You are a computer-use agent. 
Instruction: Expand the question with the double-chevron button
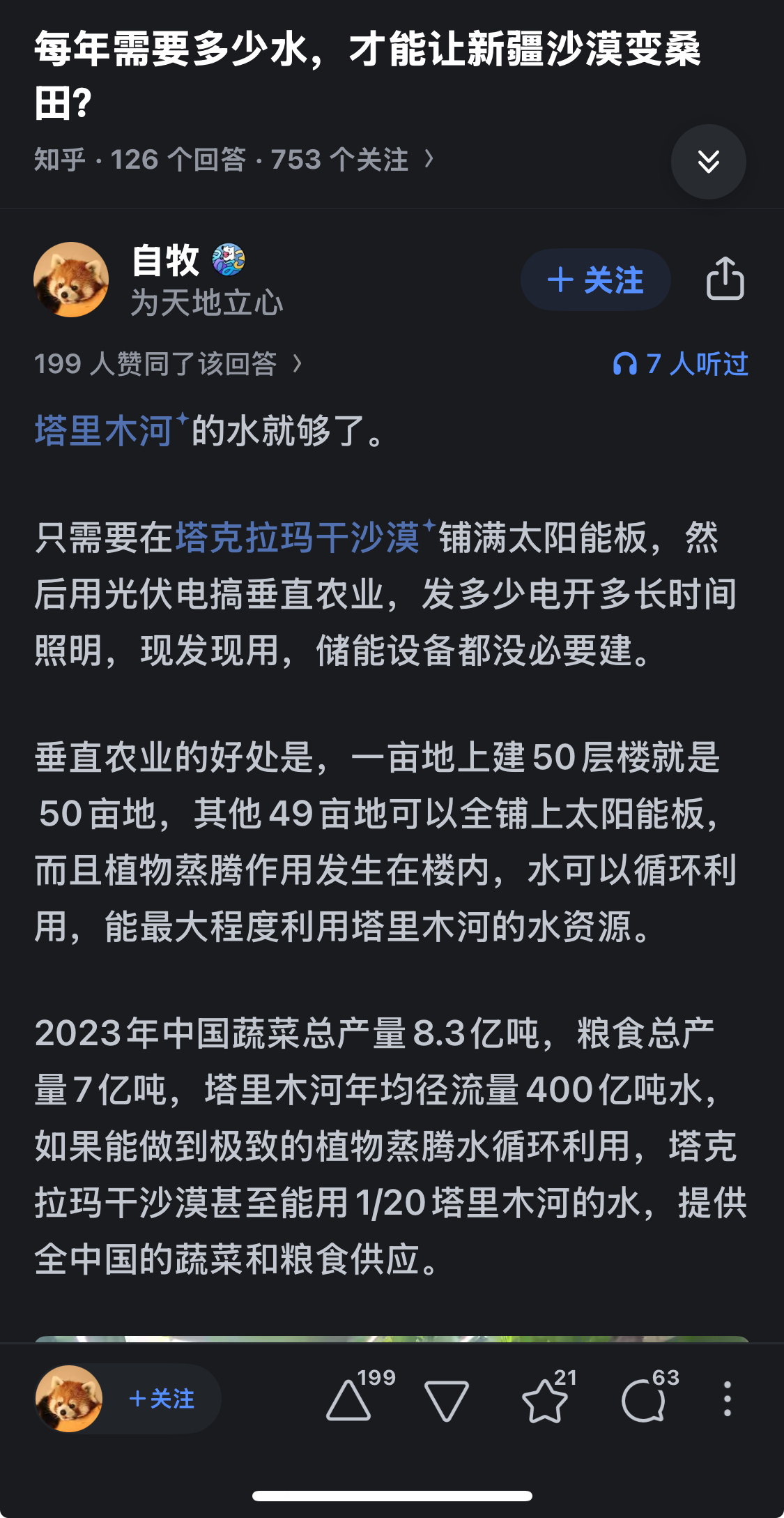click(x=708, y=162)
